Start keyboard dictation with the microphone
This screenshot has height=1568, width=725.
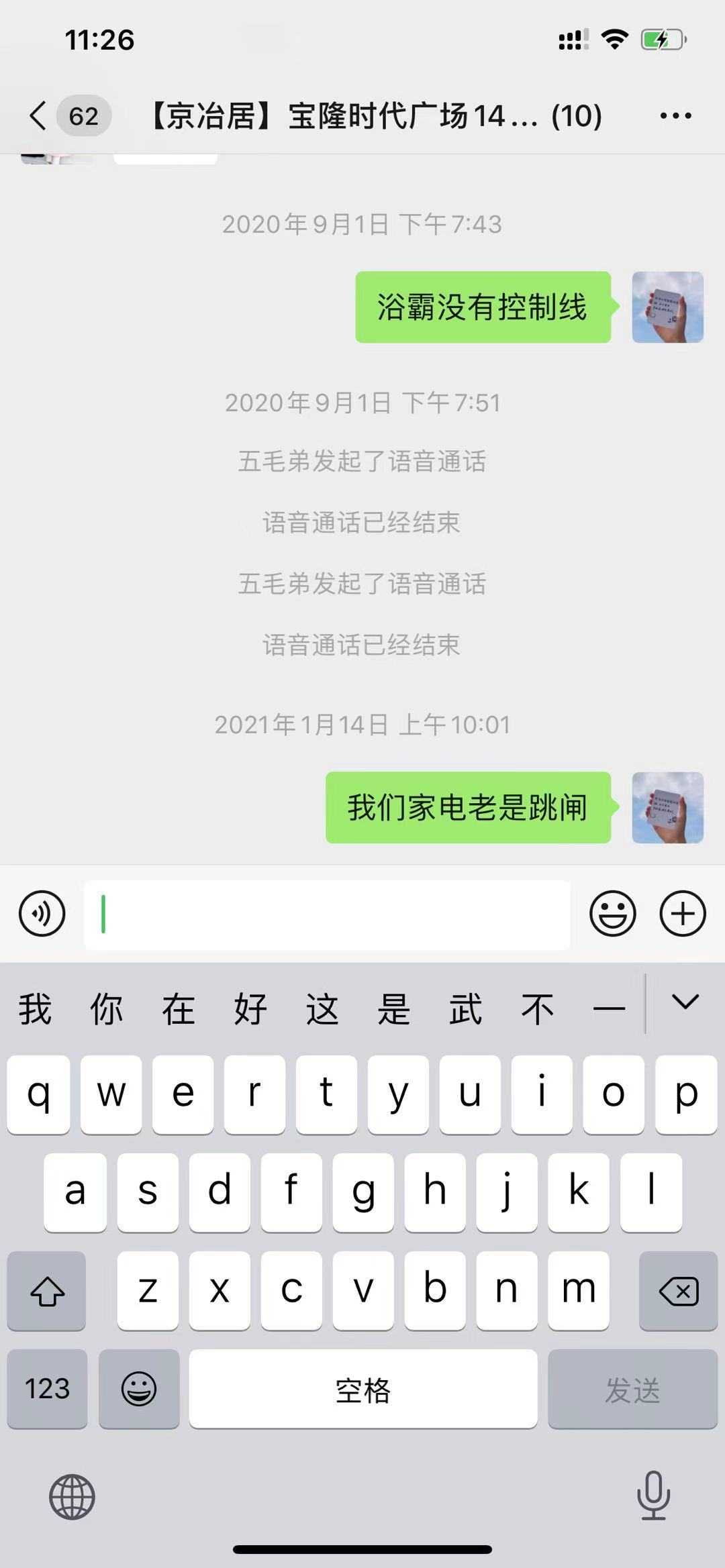[x=652, y=1496]
